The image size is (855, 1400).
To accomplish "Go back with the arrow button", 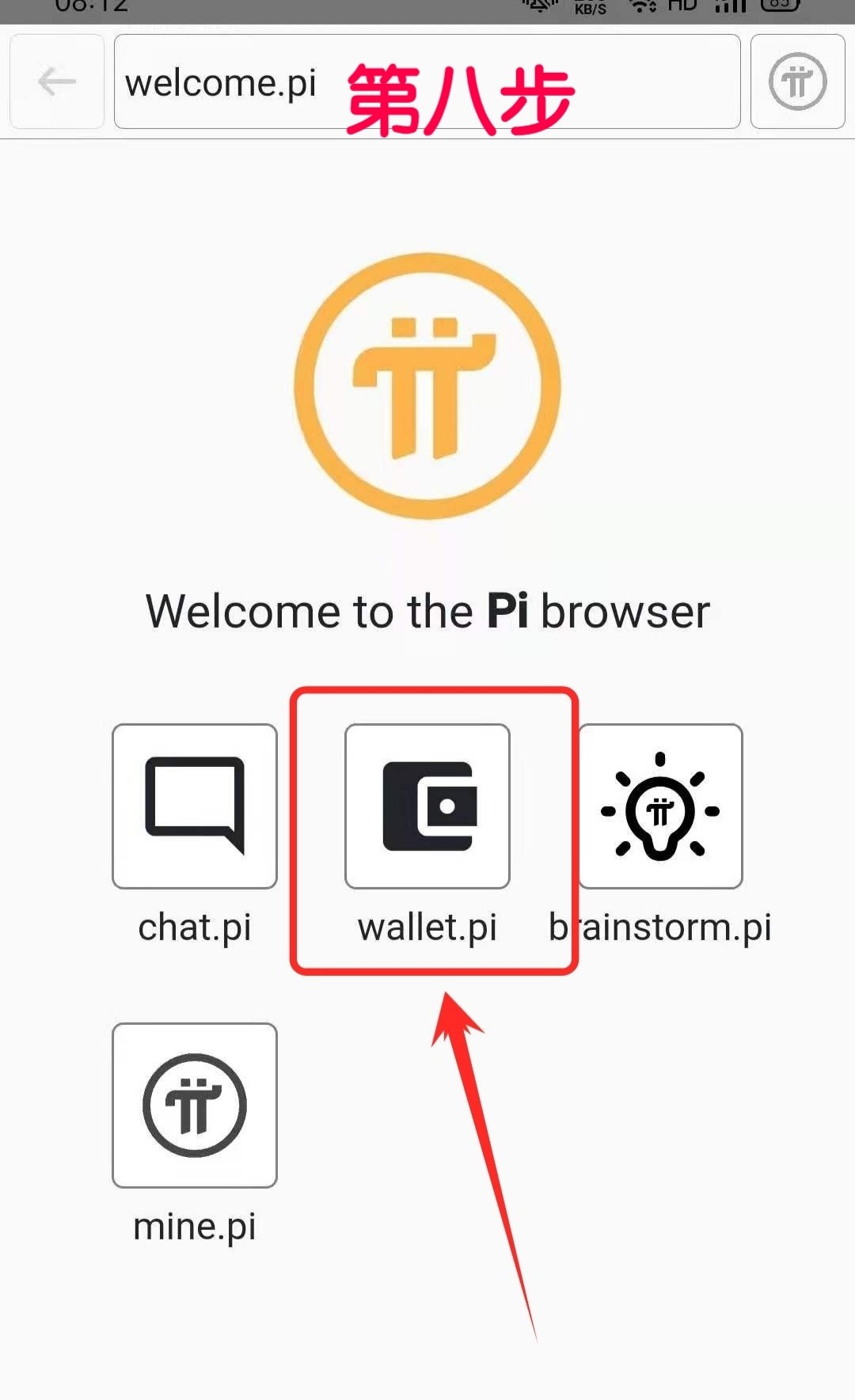I will tap(57, 82).
